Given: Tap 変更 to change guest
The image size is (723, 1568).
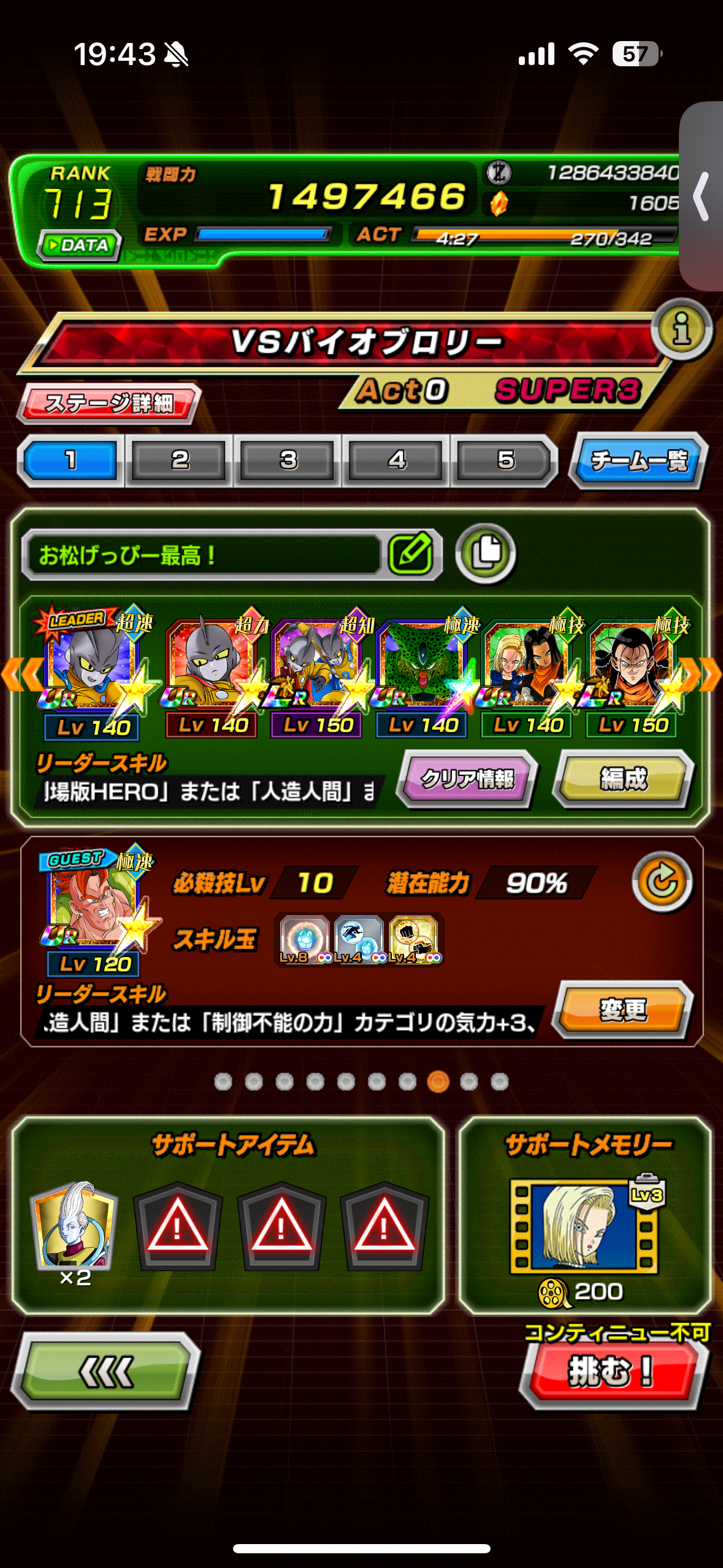Looking at the screenshot, I should coord(622,1009).
